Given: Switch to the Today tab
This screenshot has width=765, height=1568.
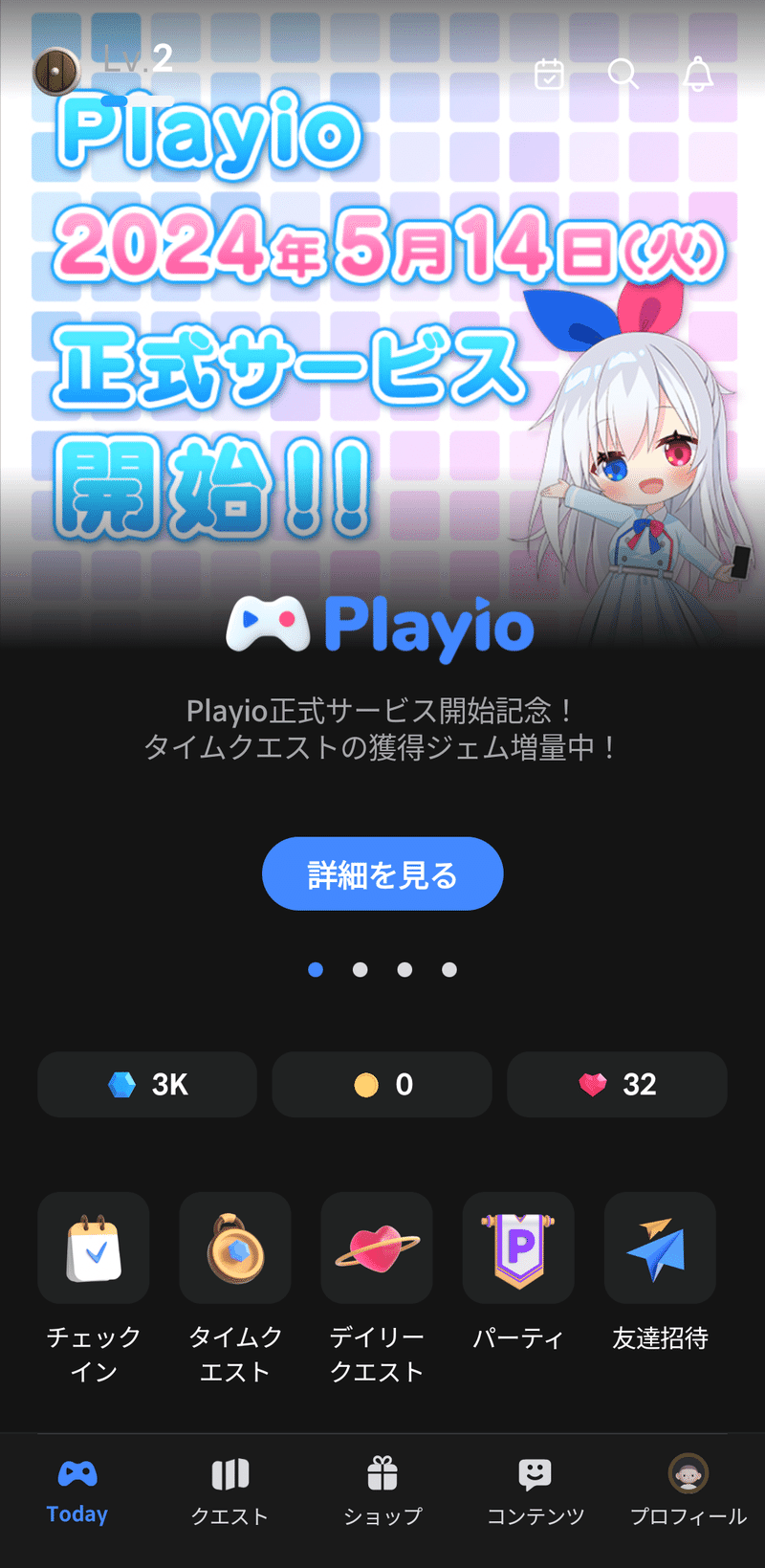Looking at the screenshot, I should click(76, 1492).
